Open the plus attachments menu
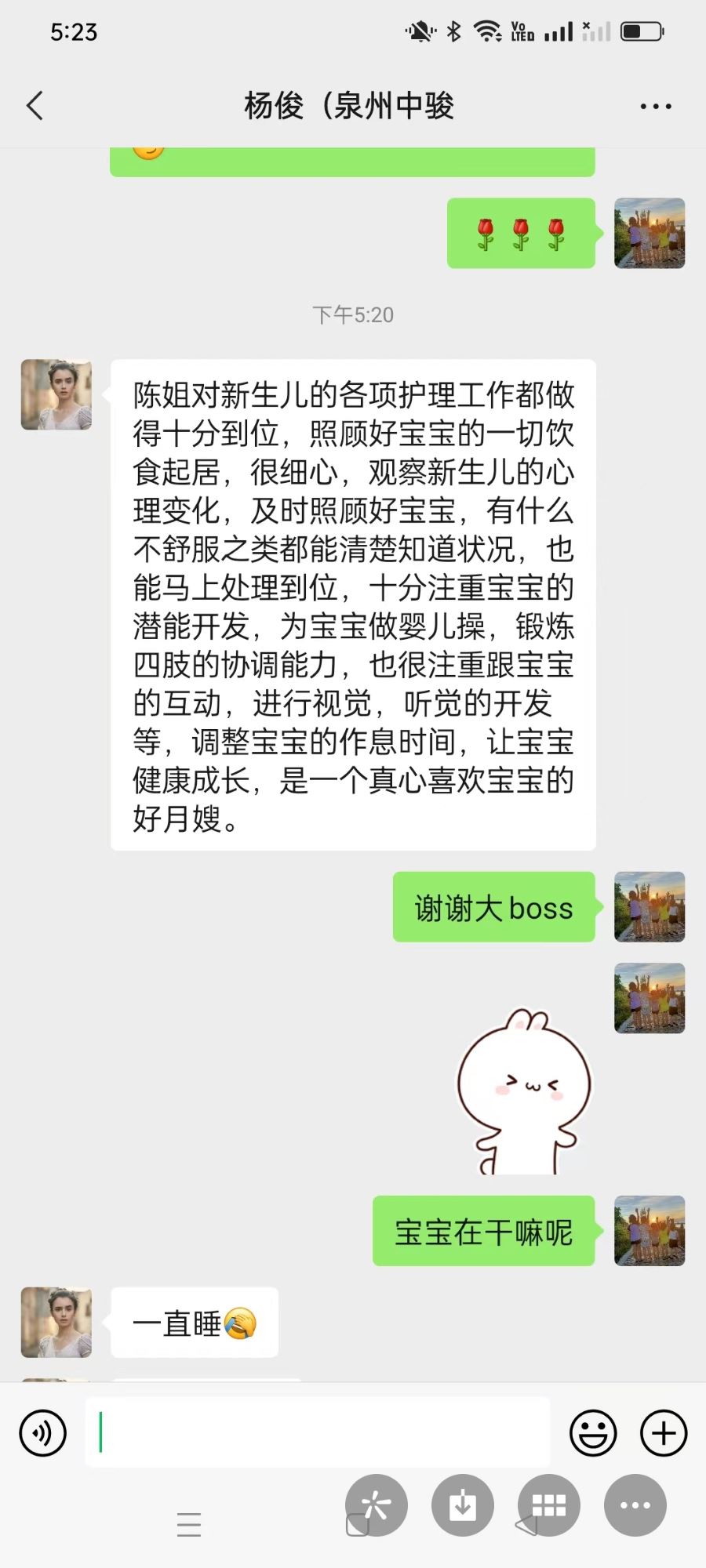Image resolution: width=706 pixels, height=1568 pixels. 664,1432
